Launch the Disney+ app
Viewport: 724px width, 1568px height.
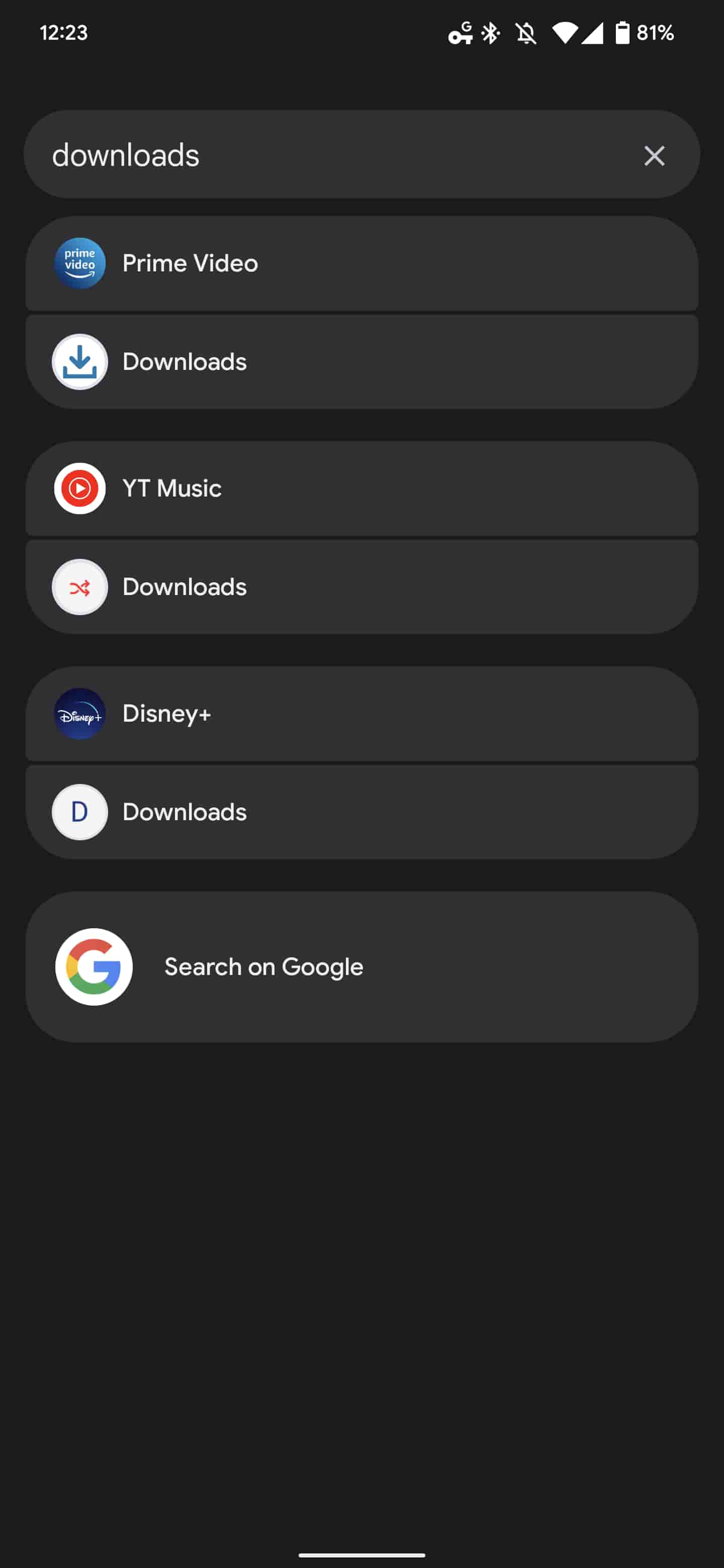(x=361, y=714)
